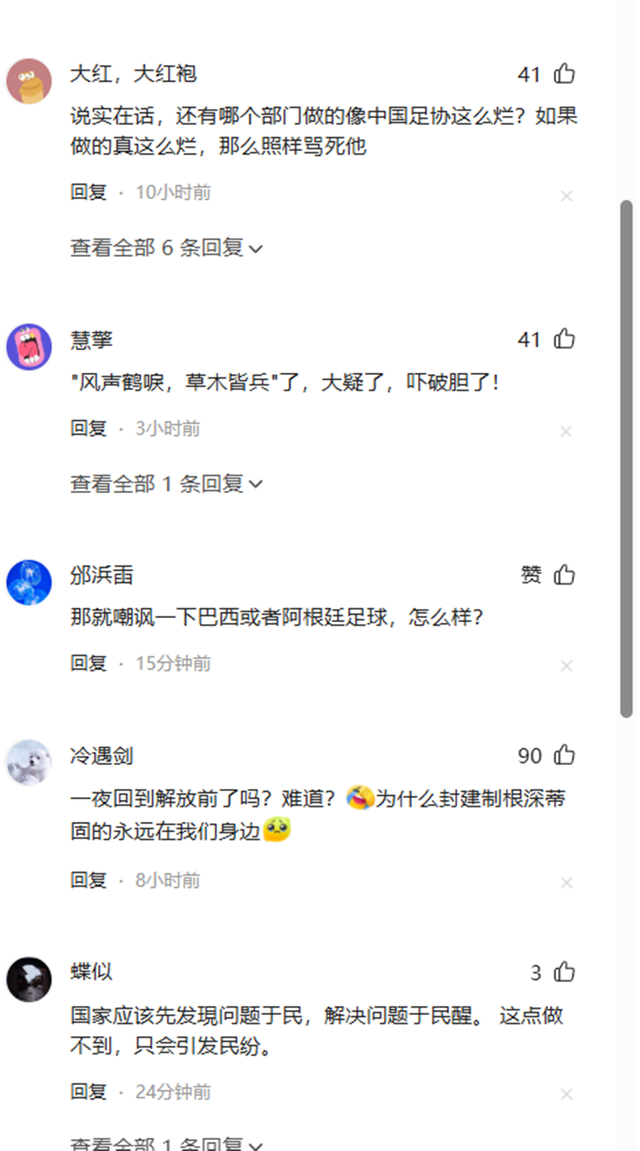Open 冷遇剑's profile avatar
This screenshot has height=1151, width=640.
tap(29, 763)
